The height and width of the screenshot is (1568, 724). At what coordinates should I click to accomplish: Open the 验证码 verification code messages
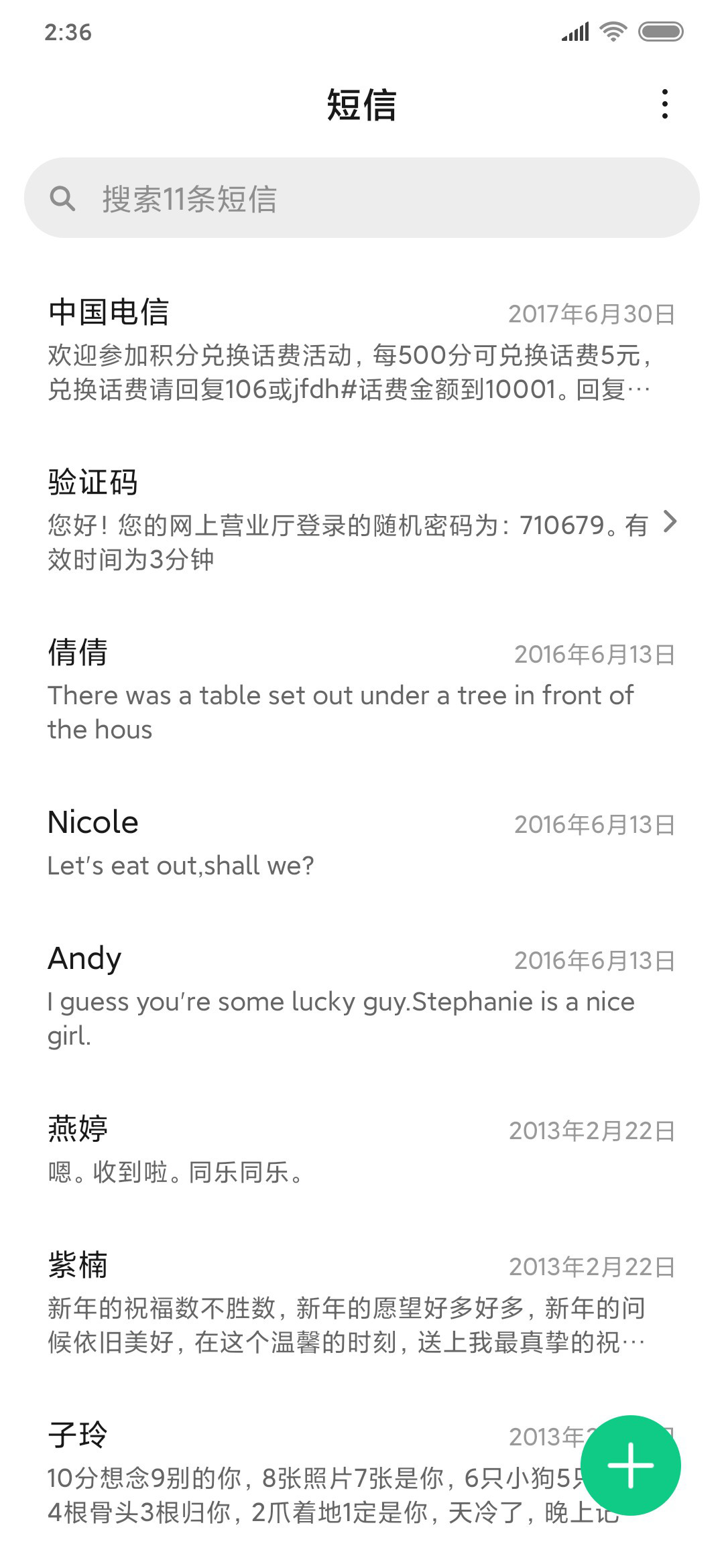(362, 520)
